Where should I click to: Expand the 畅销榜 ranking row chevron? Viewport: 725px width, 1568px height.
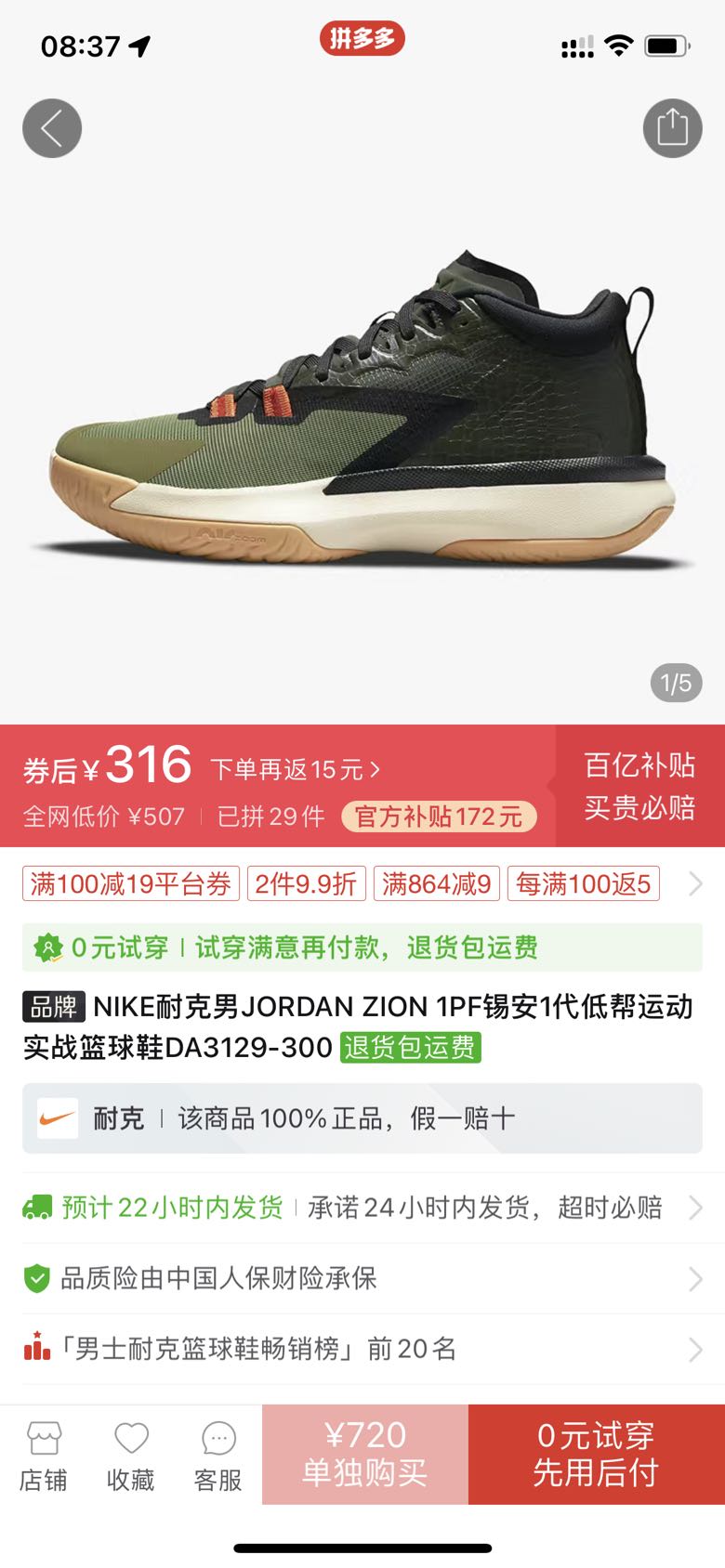695,1350
